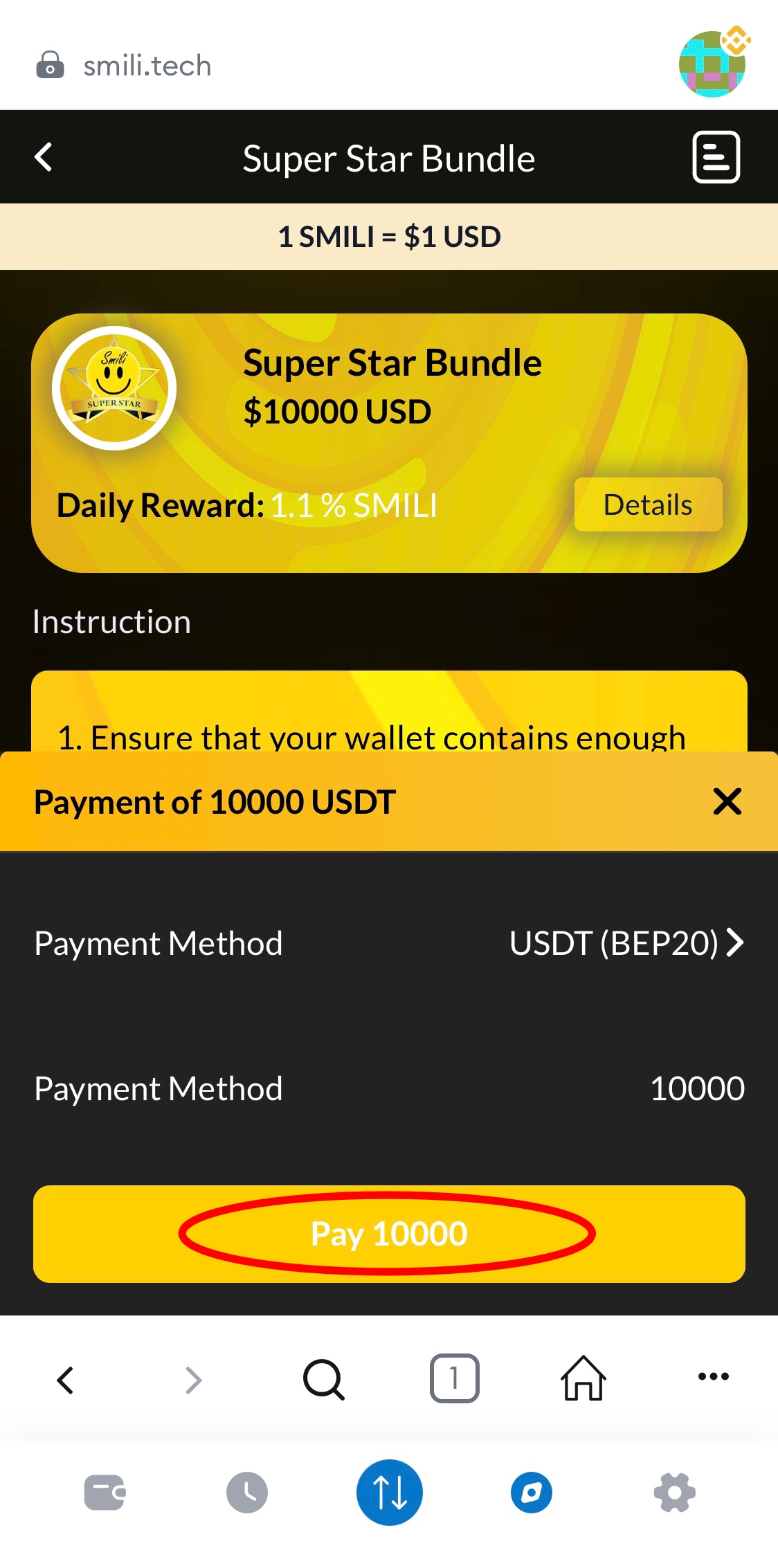View open browser tabs

coord(454,1378)
